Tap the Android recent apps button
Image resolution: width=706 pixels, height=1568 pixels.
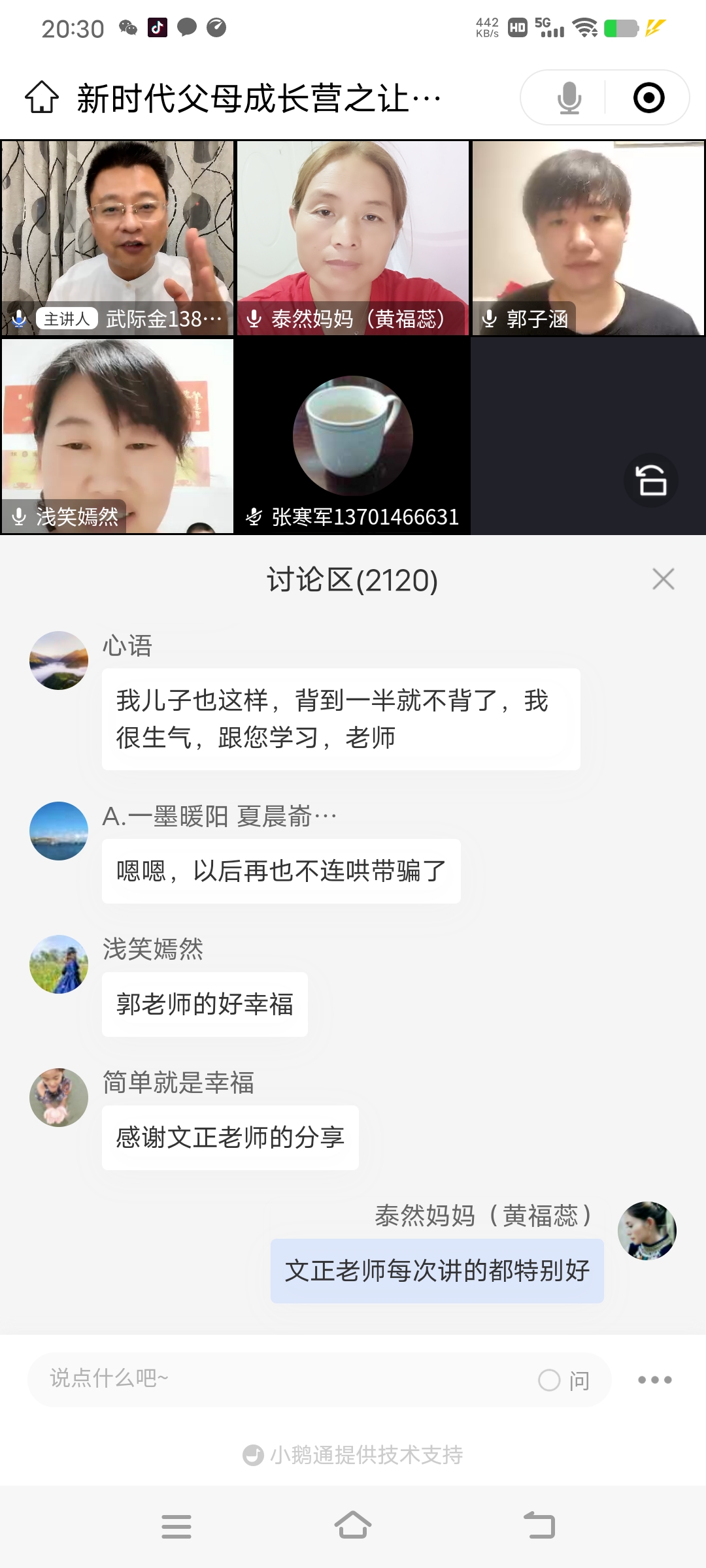pos(176,1526)
